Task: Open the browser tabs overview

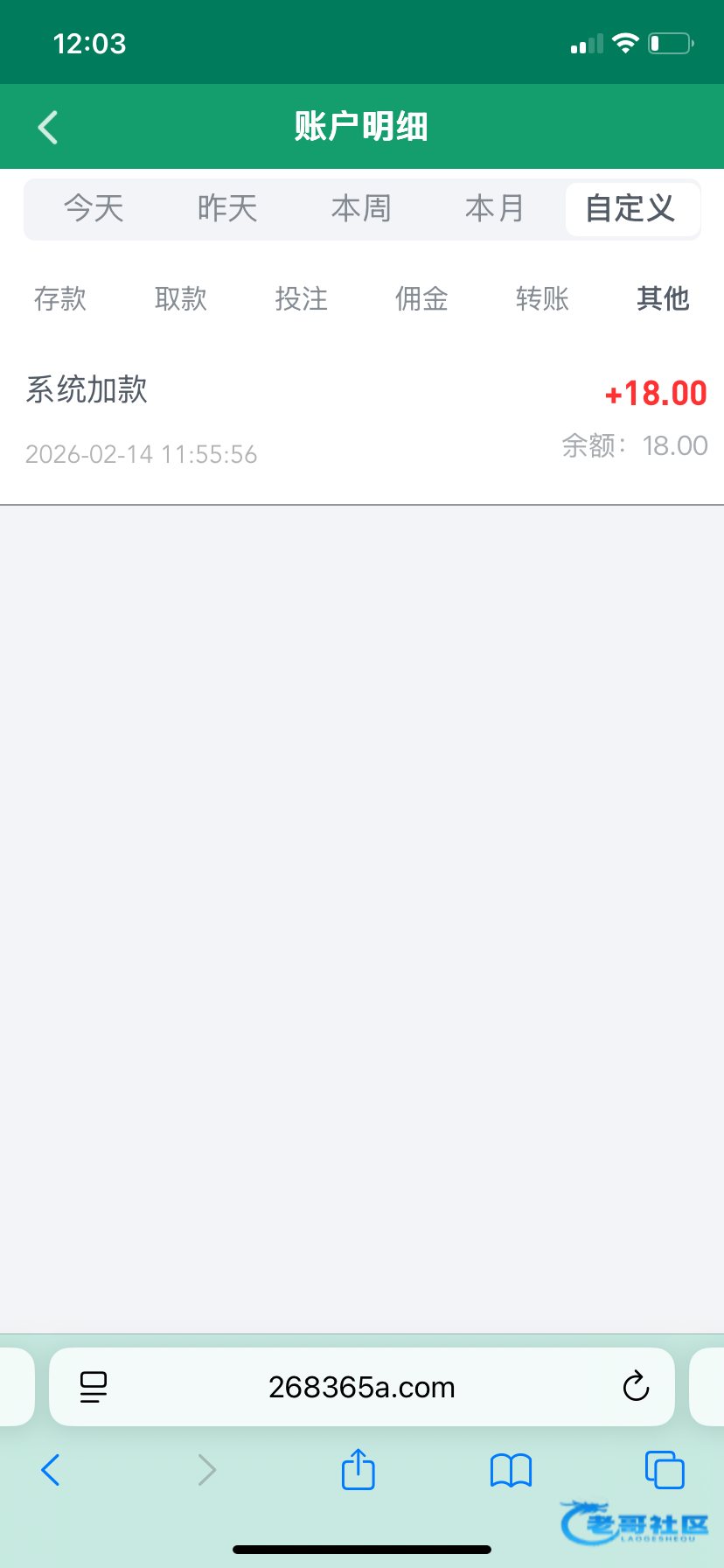Action: 665,1470
